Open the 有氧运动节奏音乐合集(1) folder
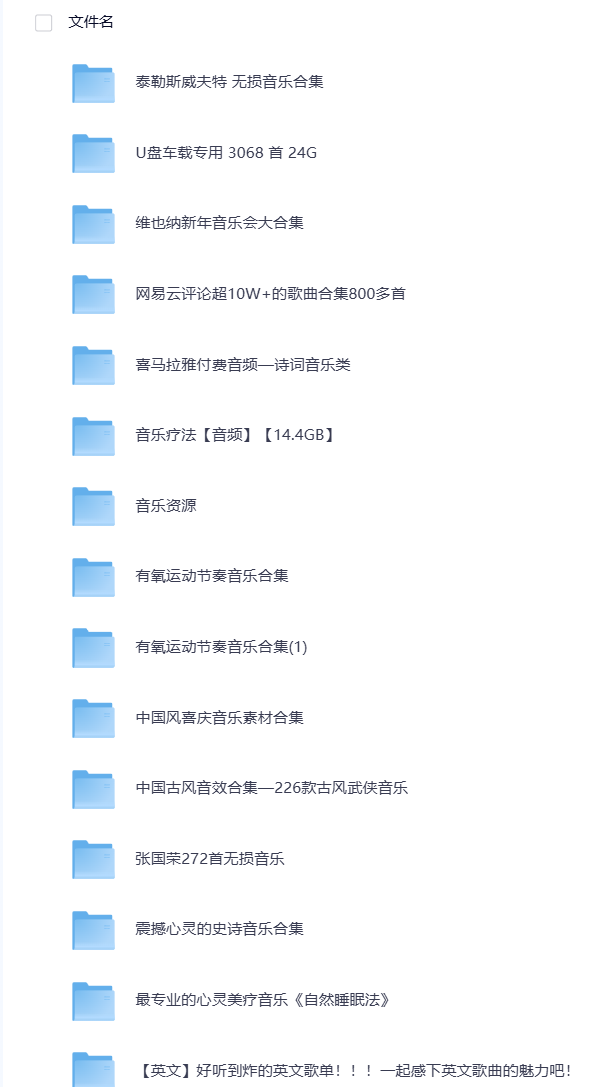This screenshot has height=1087, width=615. (221, 647)
